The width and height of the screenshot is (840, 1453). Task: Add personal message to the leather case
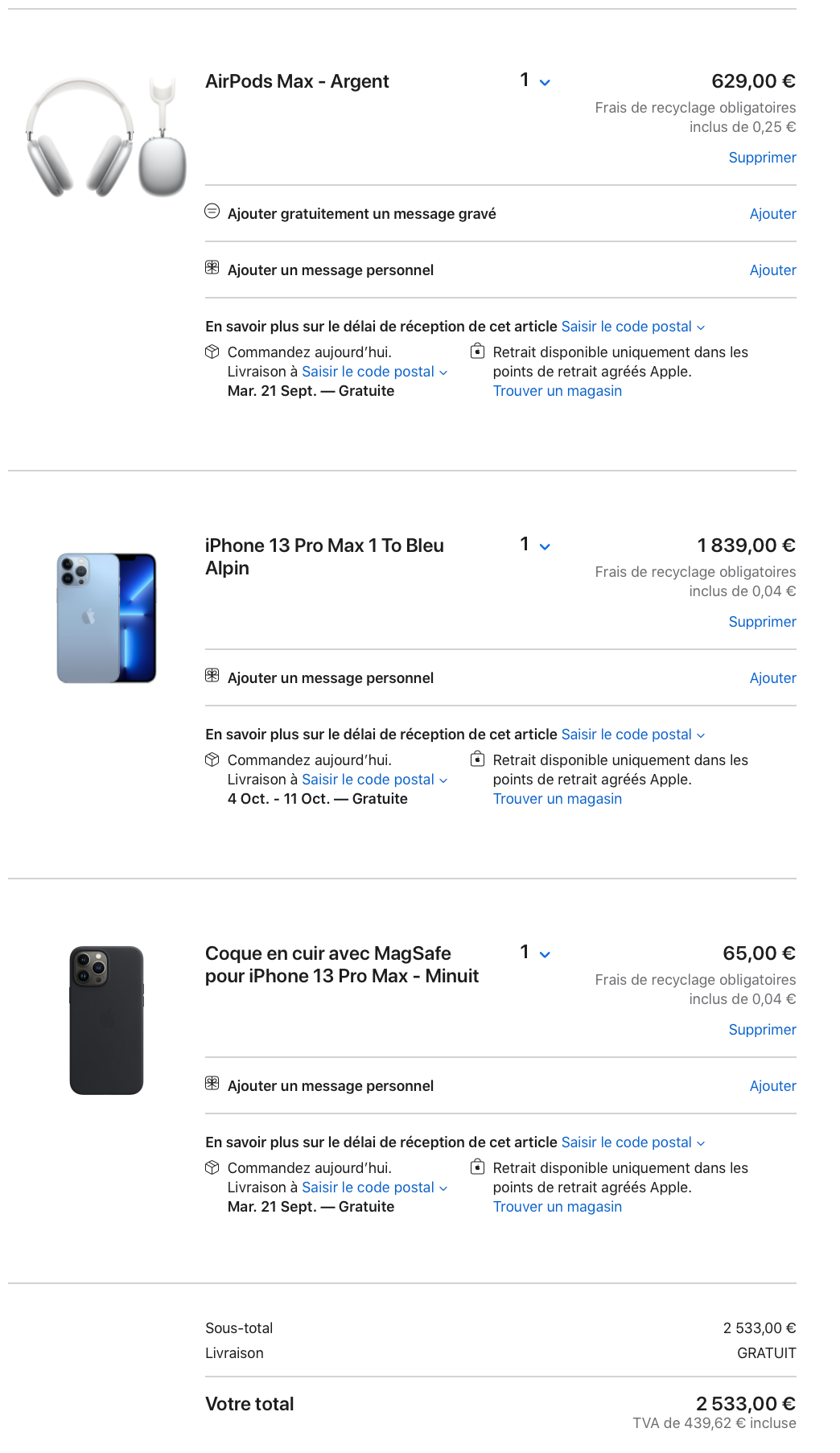coord(772,1086)
